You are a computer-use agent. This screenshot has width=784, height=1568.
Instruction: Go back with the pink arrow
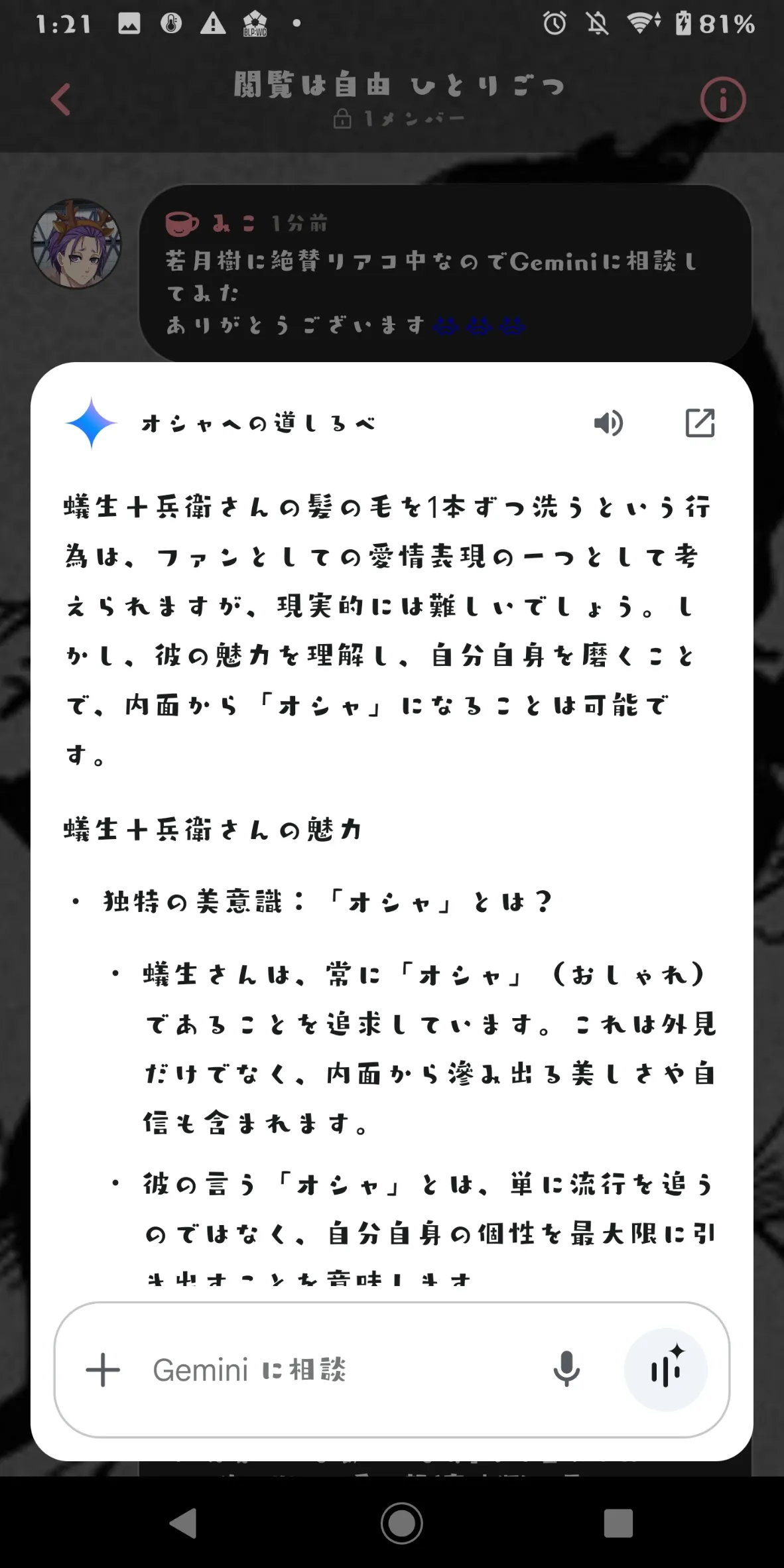(61, 99)
